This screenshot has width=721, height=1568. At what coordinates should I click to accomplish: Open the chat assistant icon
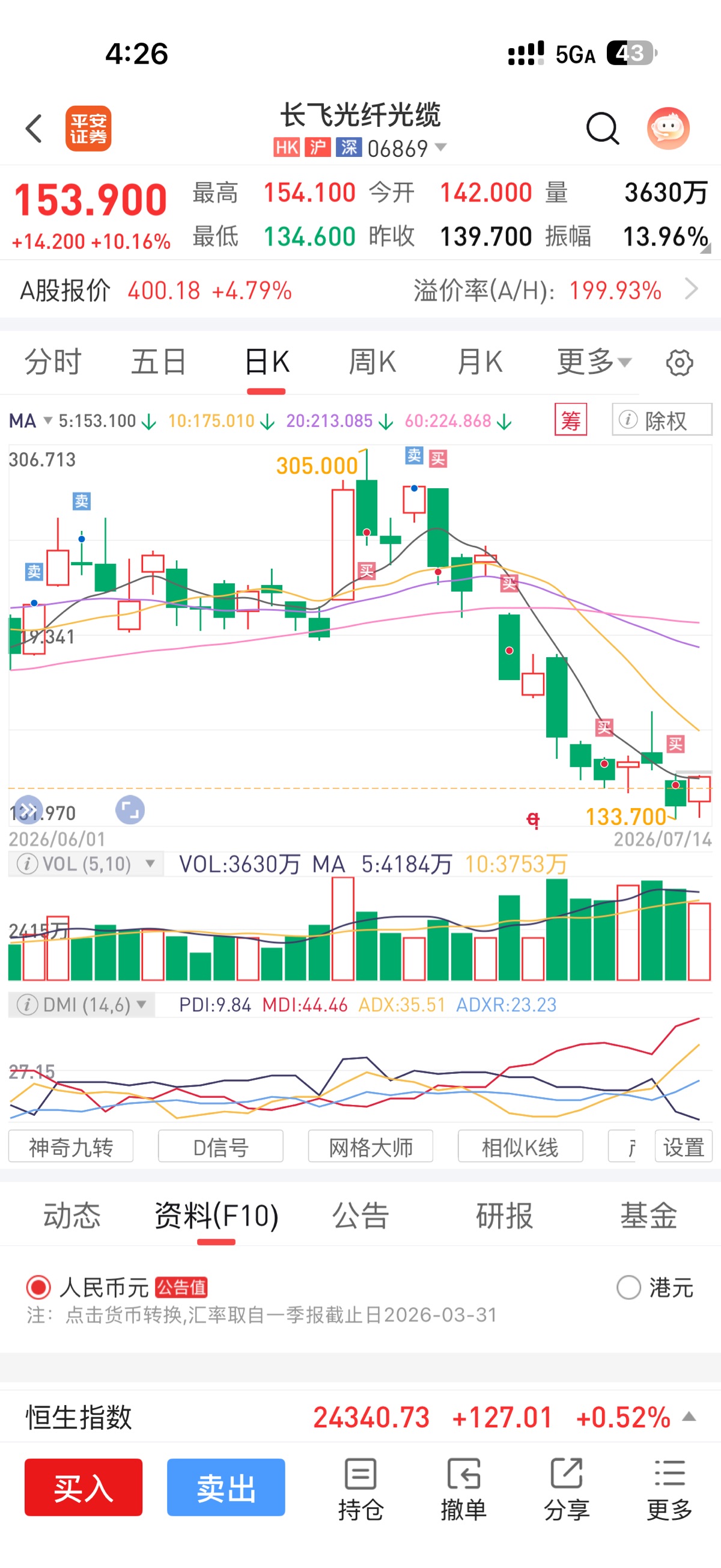668,129
